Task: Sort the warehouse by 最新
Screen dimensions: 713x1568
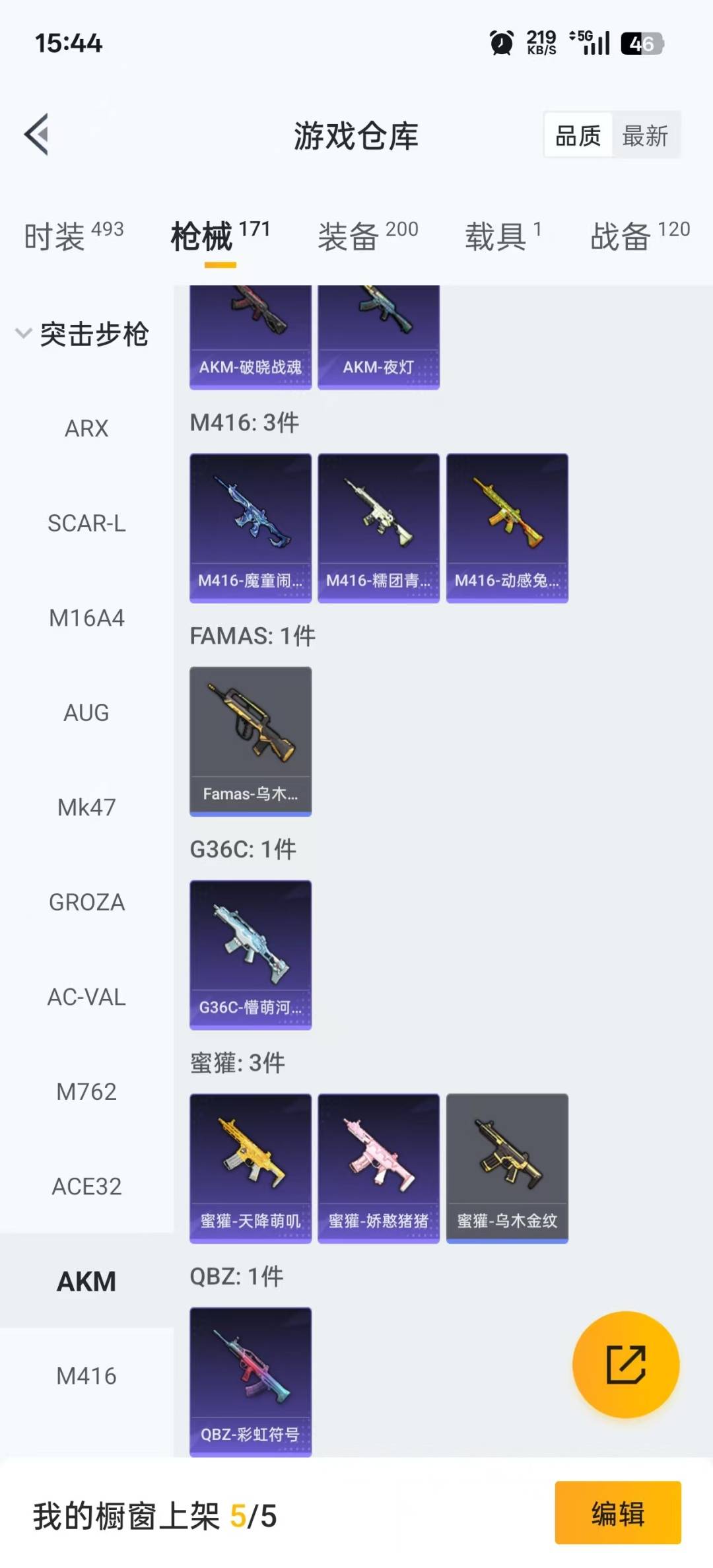Action: coord(645,136)
